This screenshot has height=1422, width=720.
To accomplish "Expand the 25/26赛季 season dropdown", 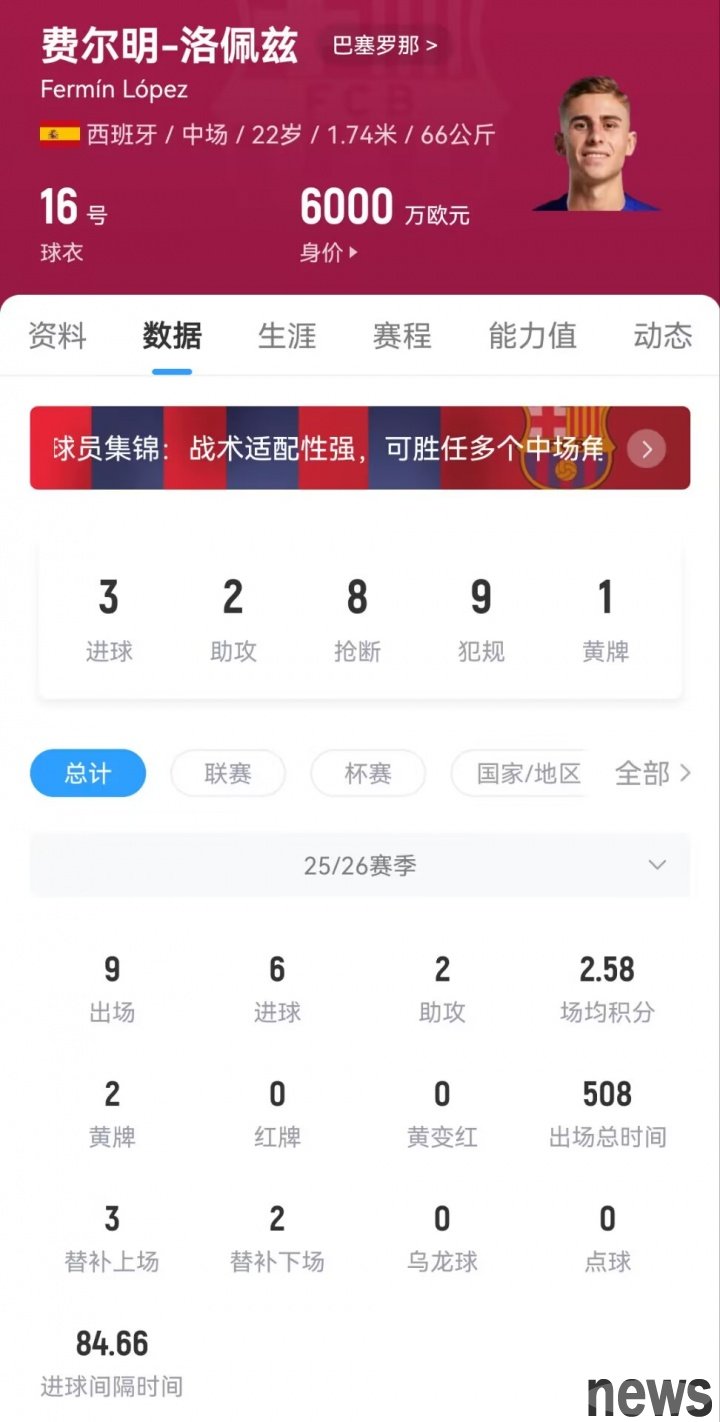I will tap(360, 865).
